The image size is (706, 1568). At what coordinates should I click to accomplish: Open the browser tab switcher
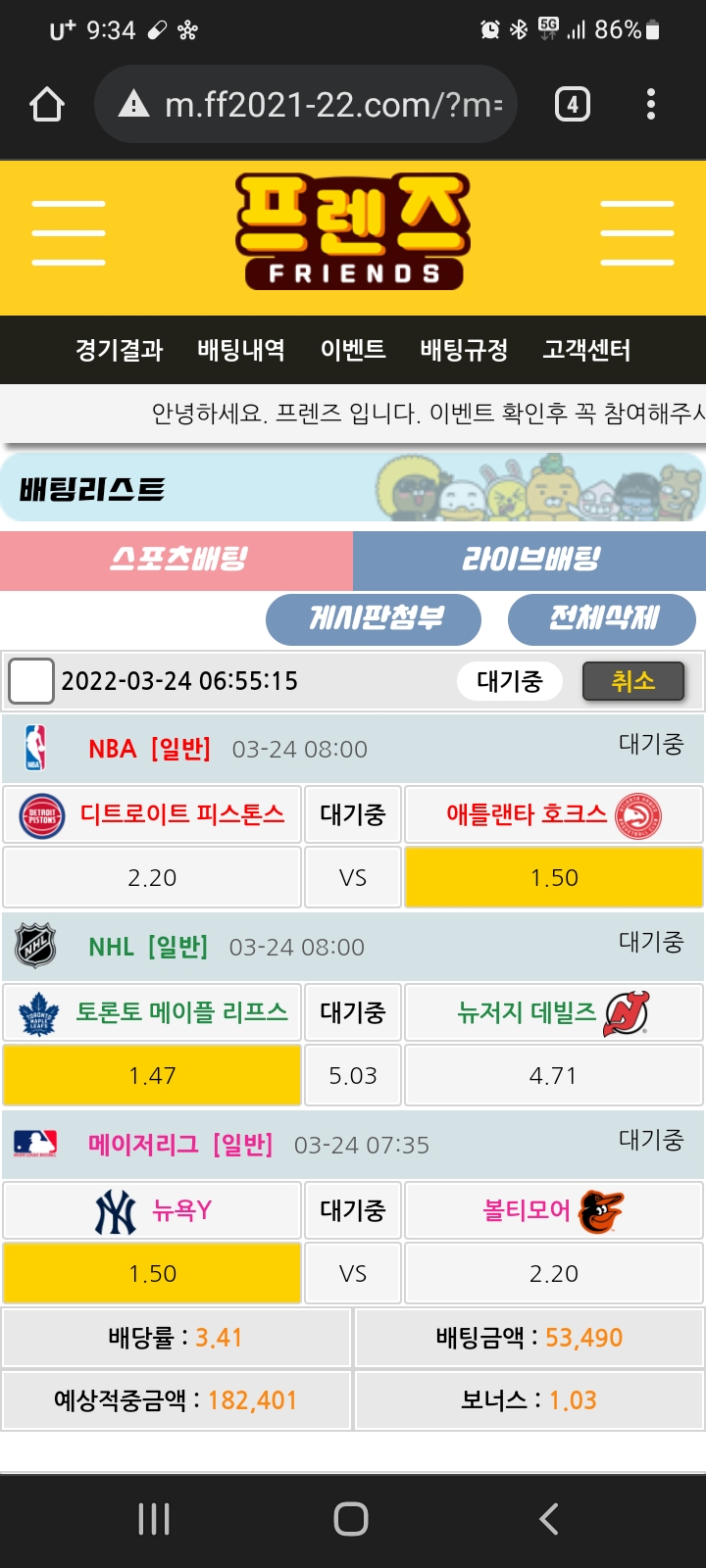click(573, 104)
